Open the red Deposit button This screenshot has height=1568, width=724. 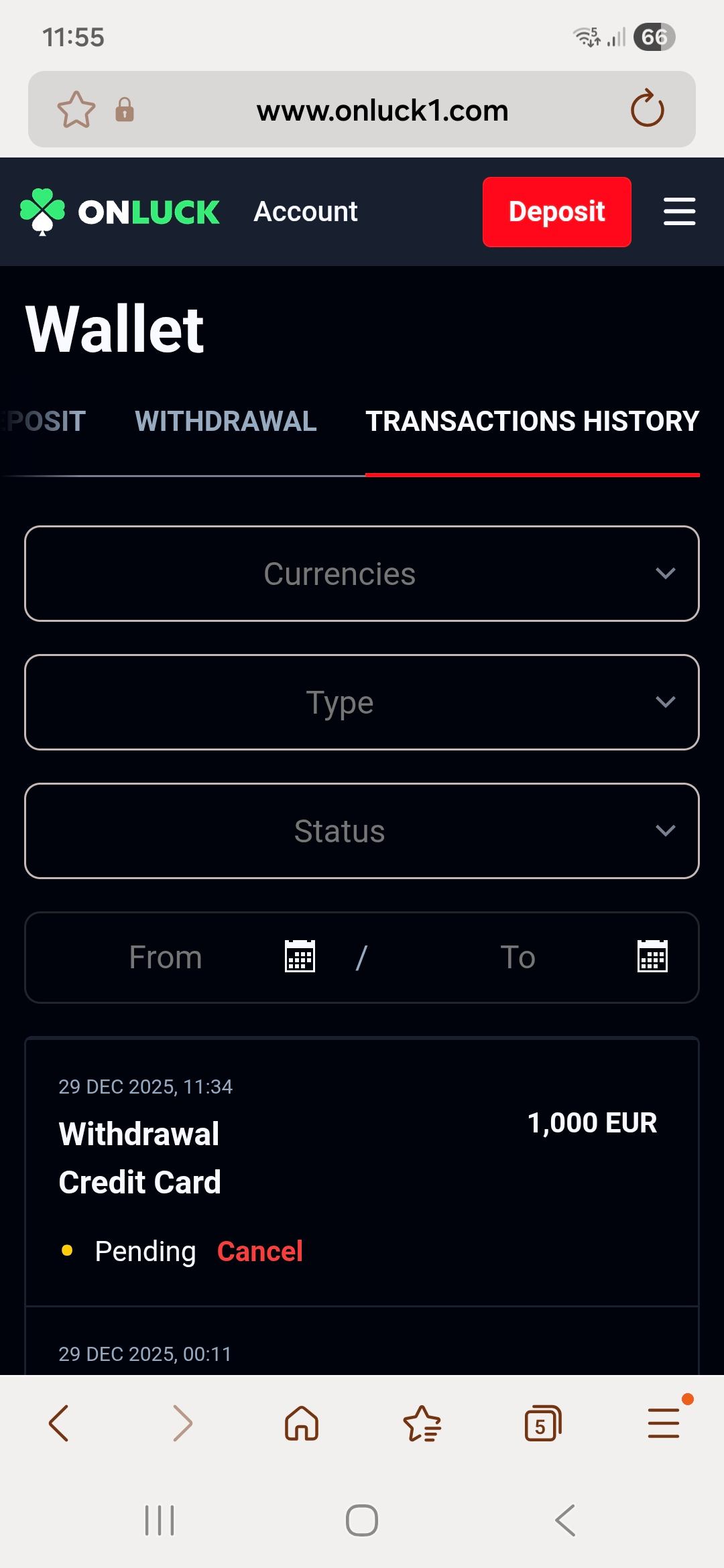[556, 212]
